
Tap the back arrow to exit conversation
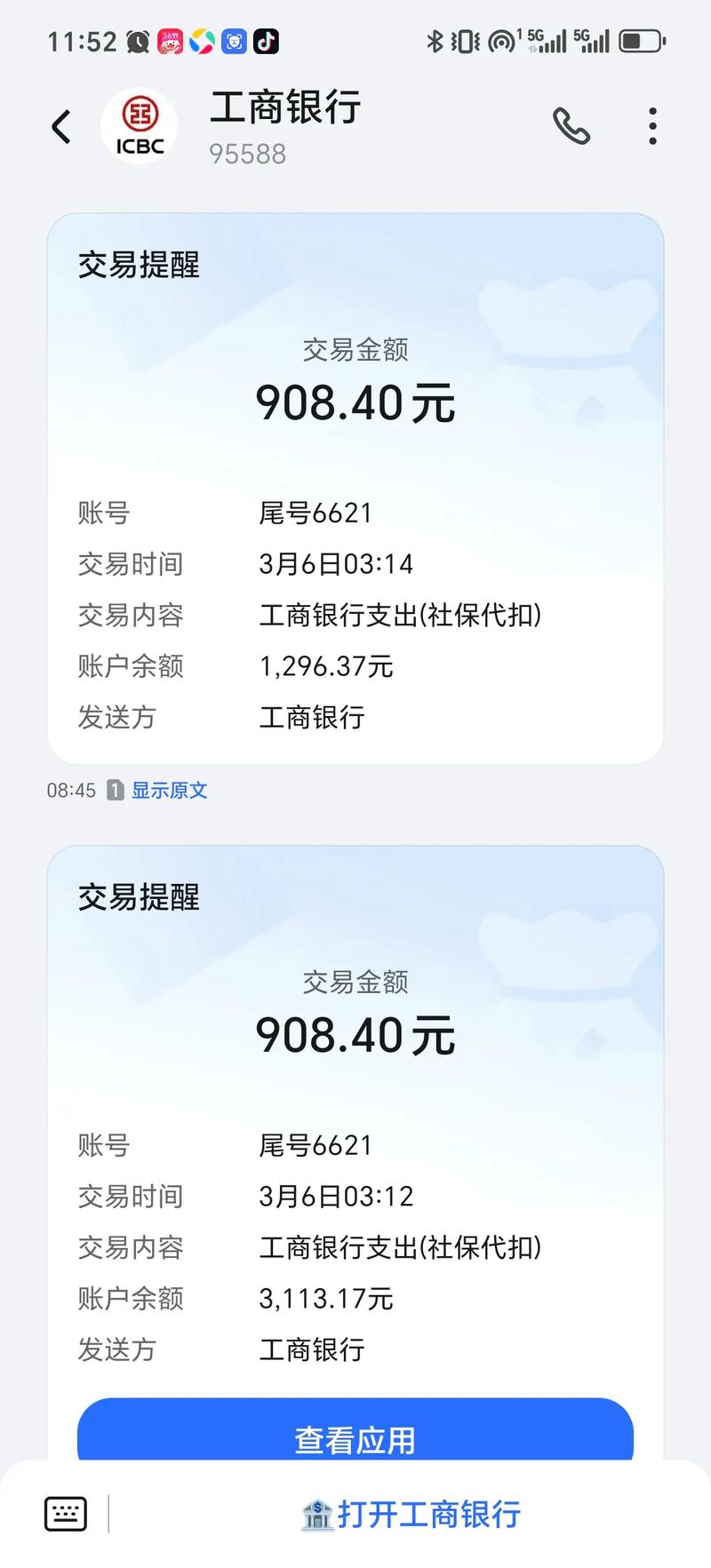coord(60,126)
